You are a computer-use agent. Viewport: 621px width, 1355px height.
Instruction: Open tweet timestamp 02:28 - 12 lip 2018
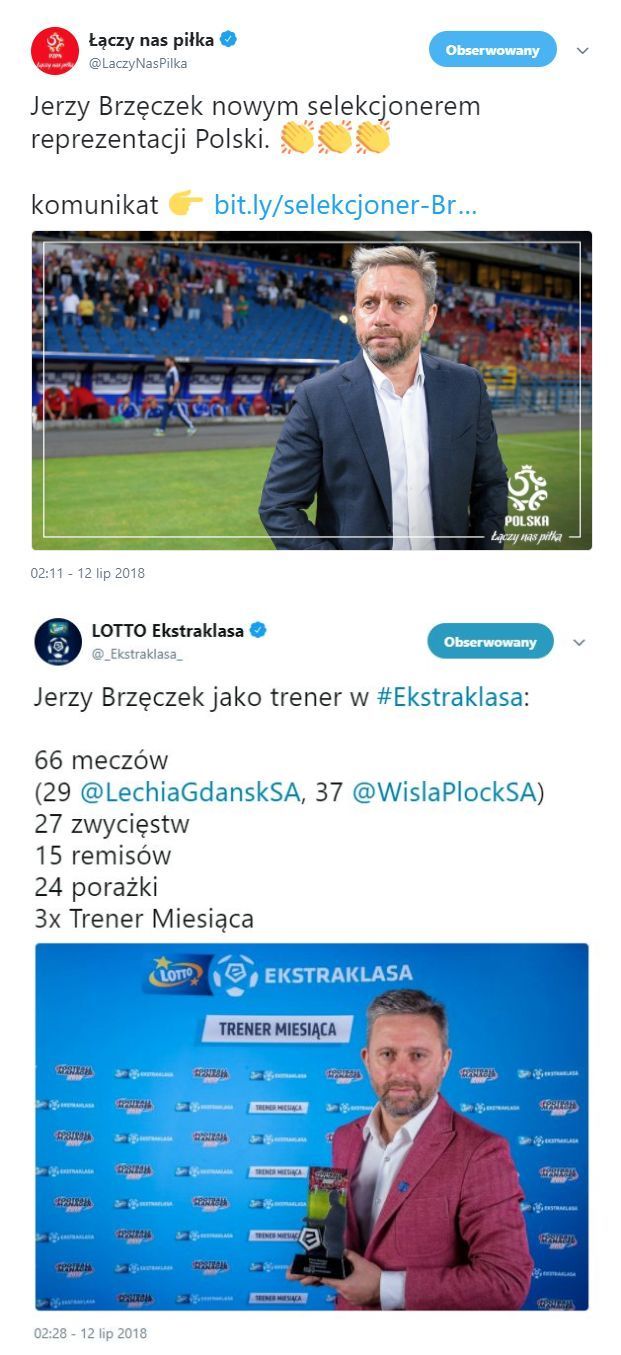click(x=90, y=1334)
